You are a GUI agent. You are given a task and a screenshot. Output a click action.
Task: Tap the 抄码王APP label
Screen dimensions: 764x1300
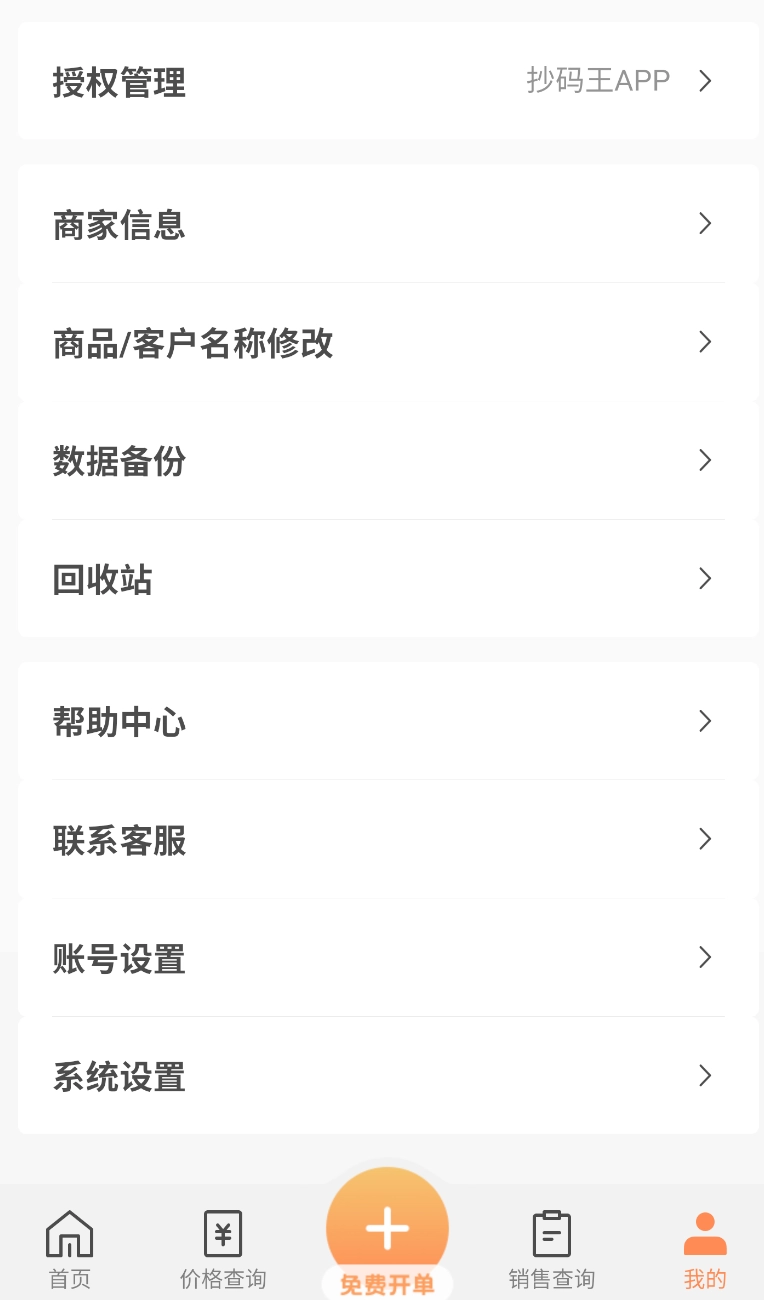[x=598, y=81]
